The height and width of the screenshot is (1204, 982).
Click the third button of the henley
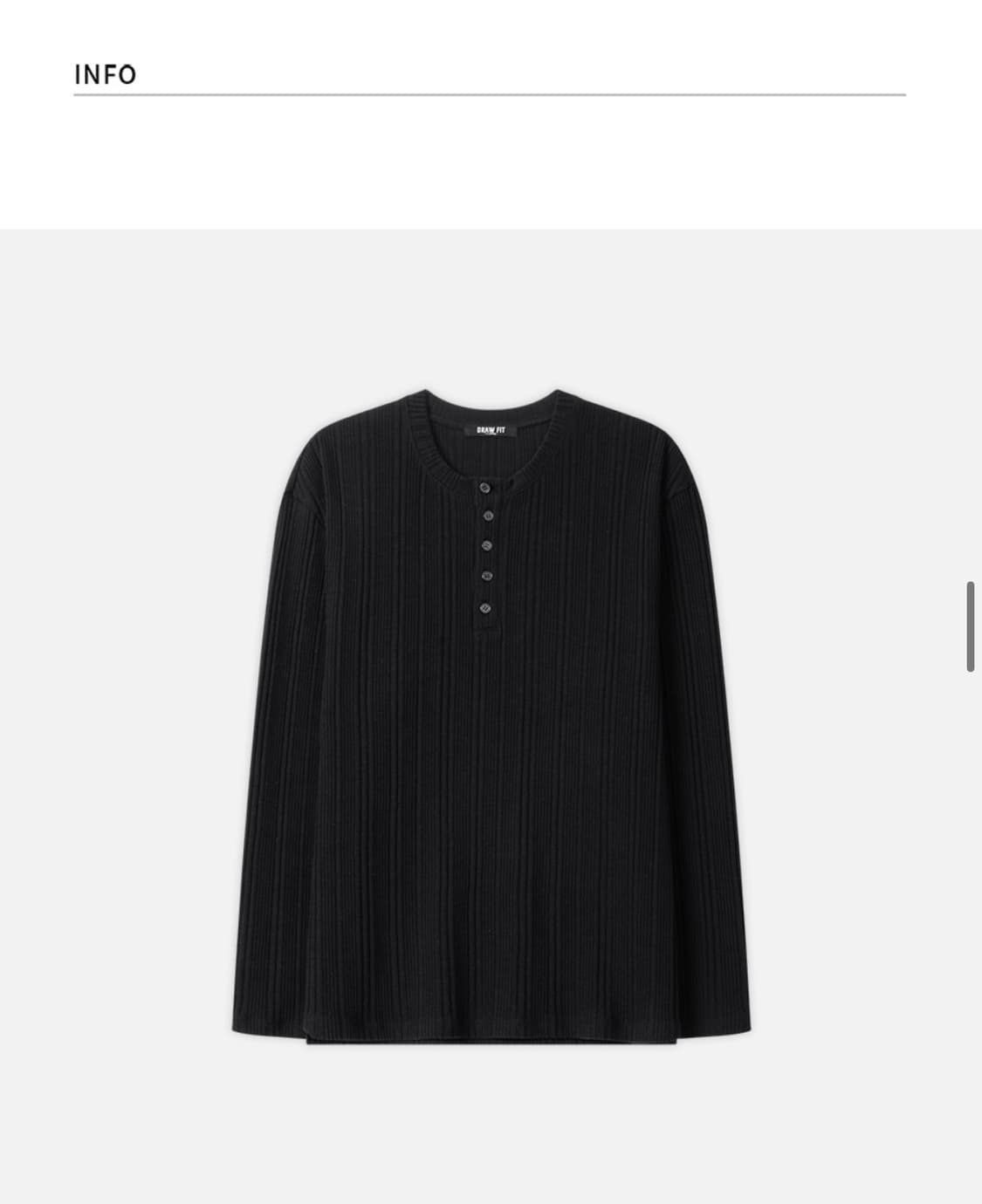click(x=489, y=547)
